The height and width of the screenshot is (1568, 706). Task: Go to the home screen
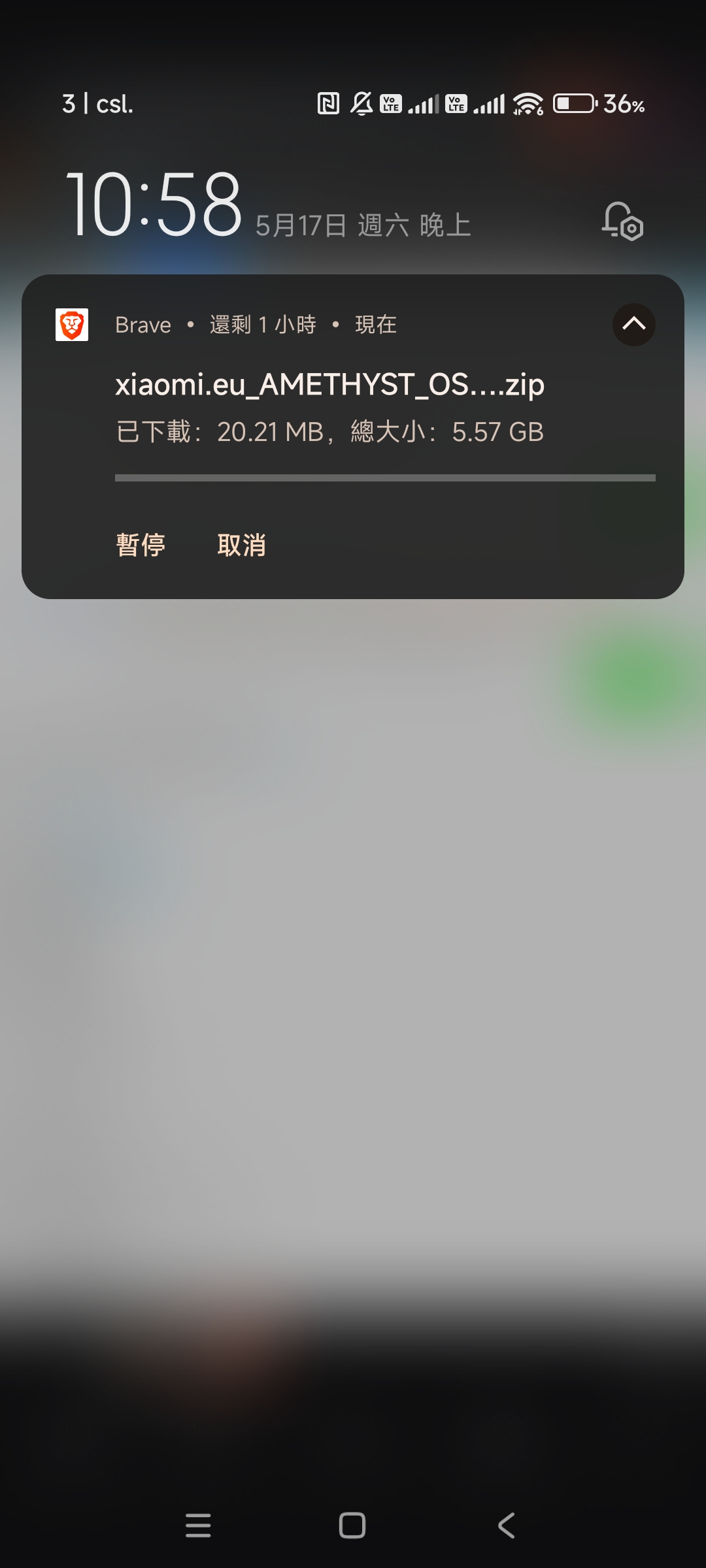coord(352,1526)
